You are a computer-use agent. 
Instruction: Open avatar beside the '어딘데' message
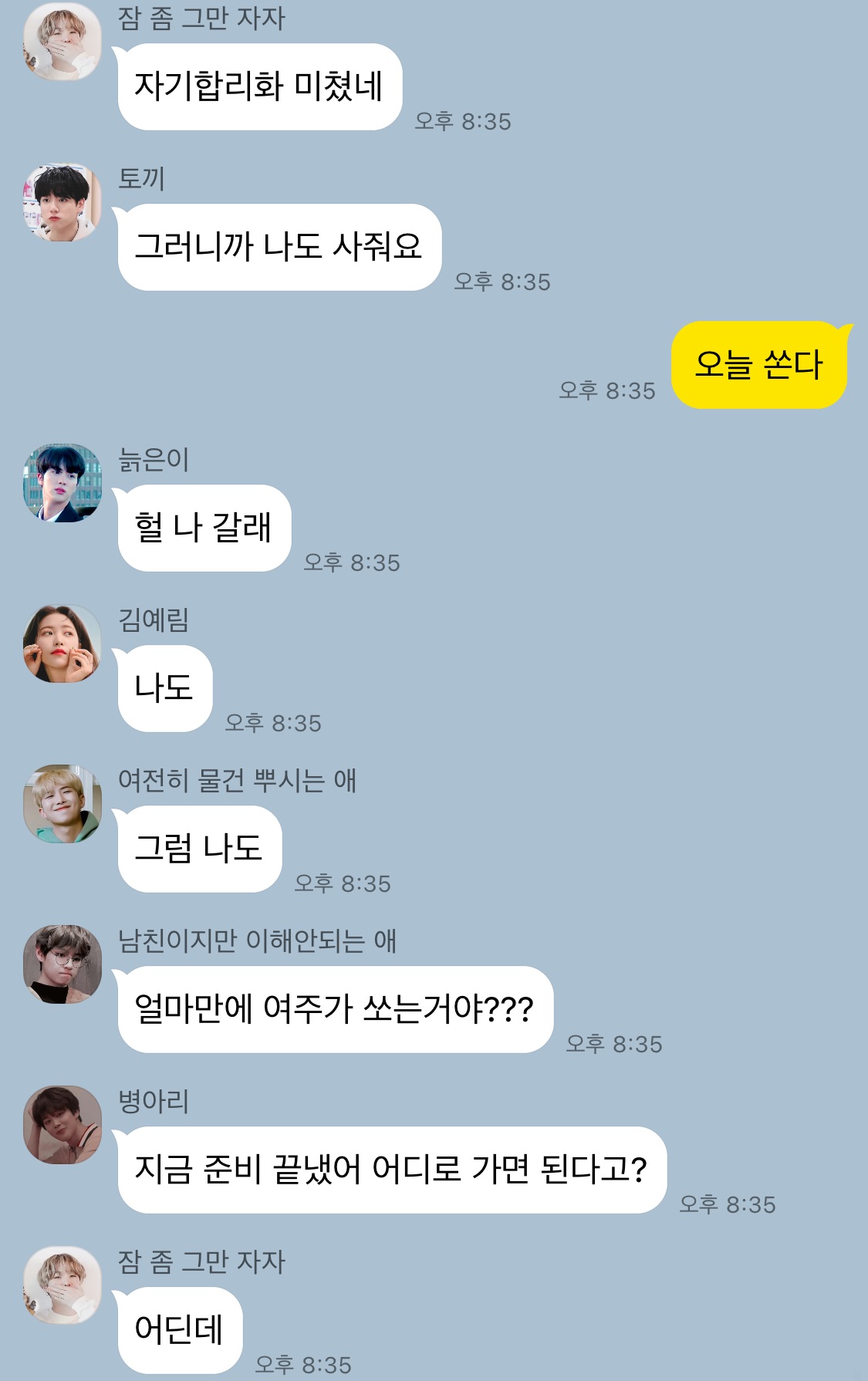62,1285
